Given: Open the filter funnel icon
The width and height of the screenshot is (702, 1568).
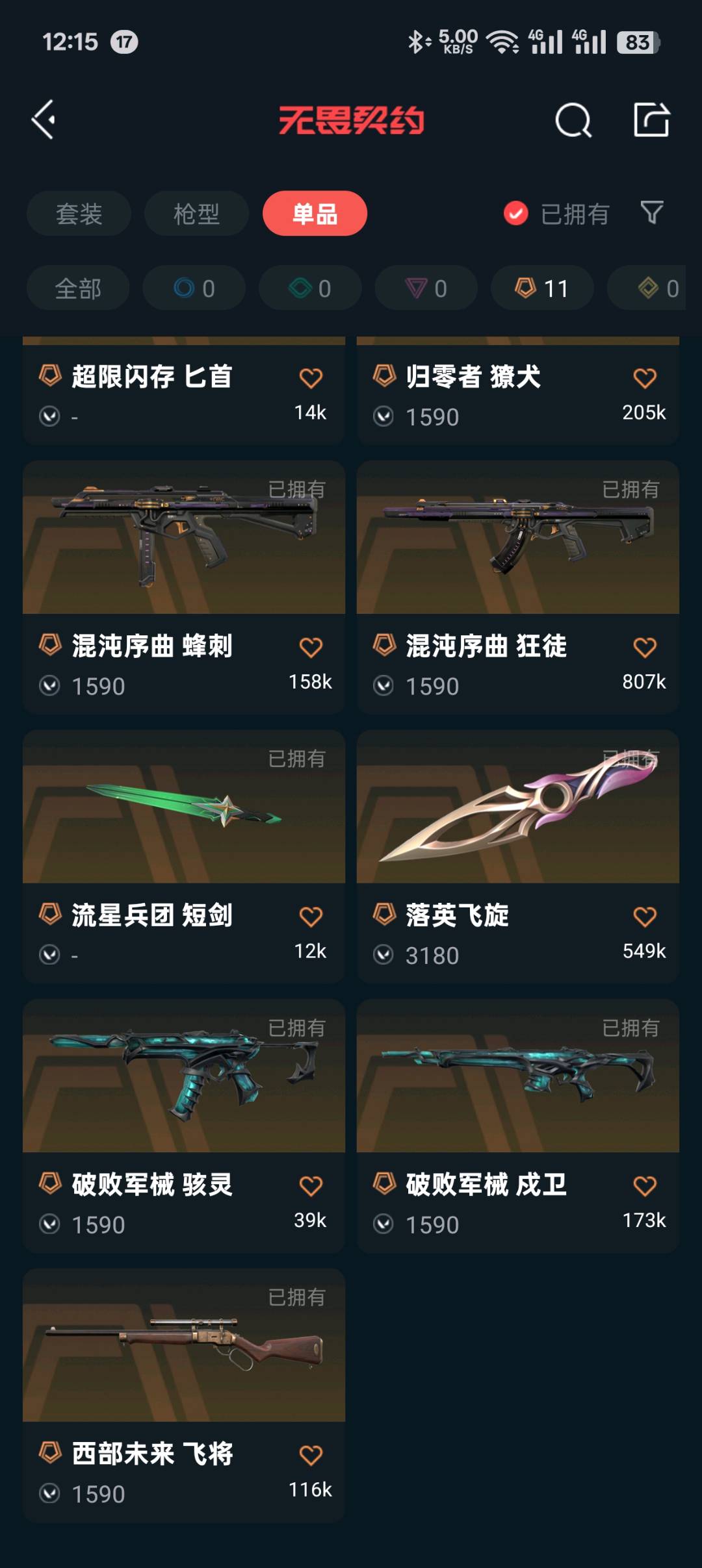Looking at the screenshot, I should [651, 212].
